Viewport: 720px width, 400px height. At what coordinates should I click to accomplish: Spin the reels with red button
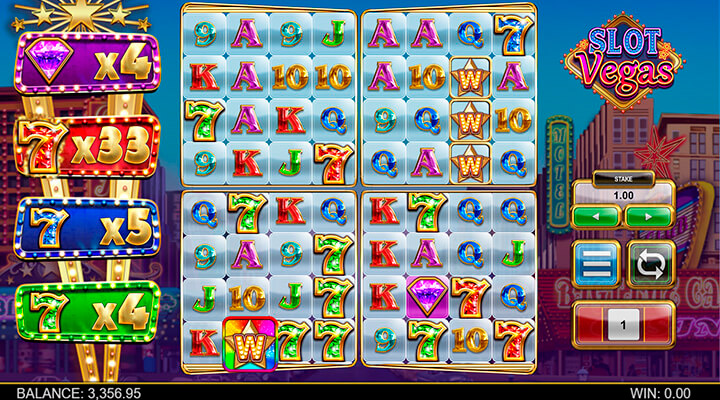coord(623,325)
